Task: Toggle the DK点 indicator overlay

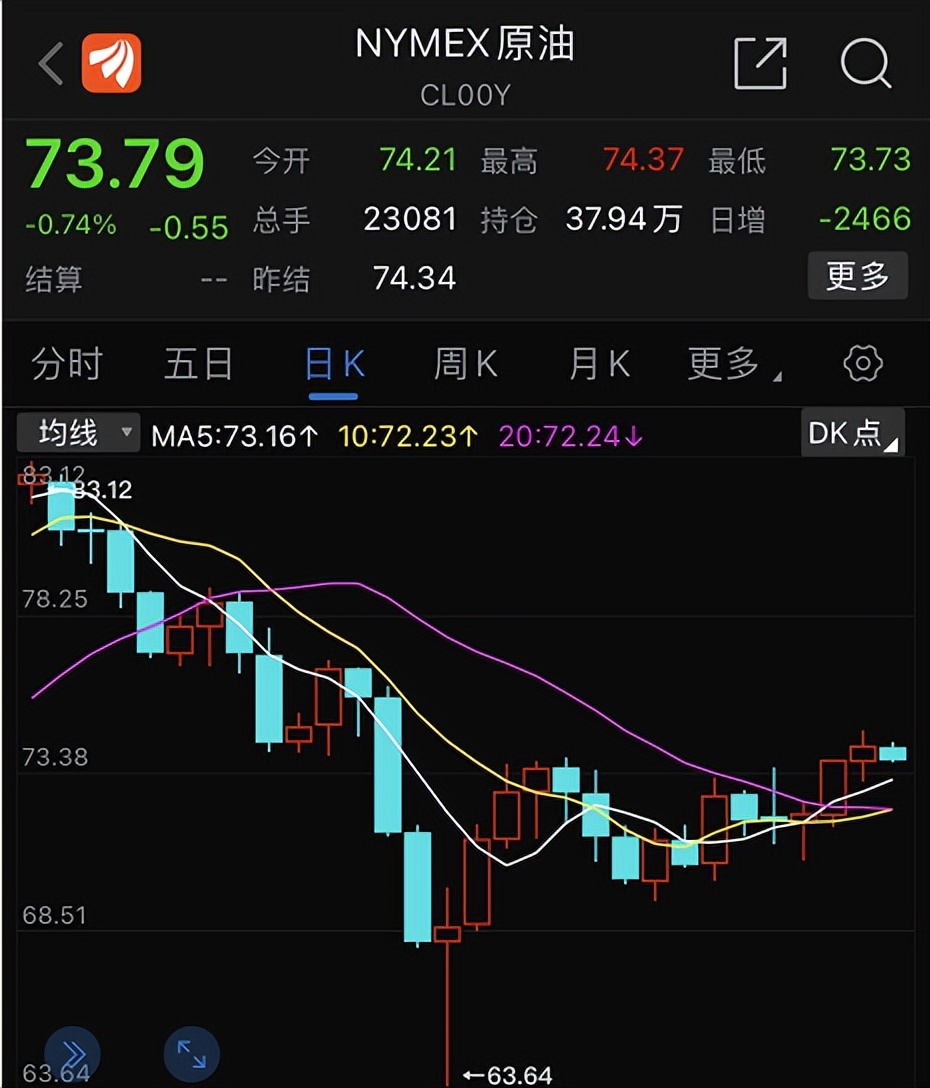Action: point(845,432)
